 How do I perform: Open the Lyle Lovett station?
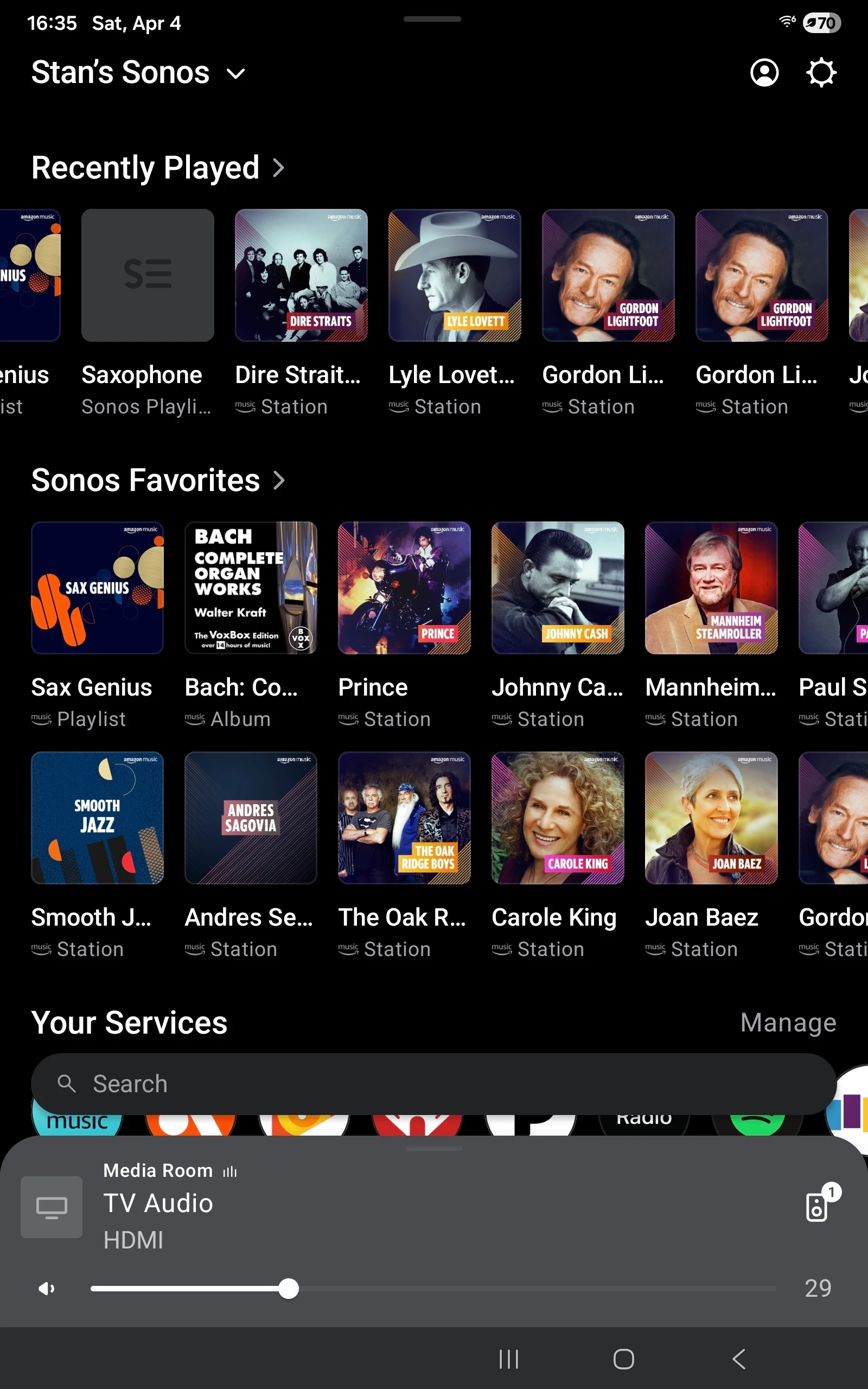click(454, 276)
